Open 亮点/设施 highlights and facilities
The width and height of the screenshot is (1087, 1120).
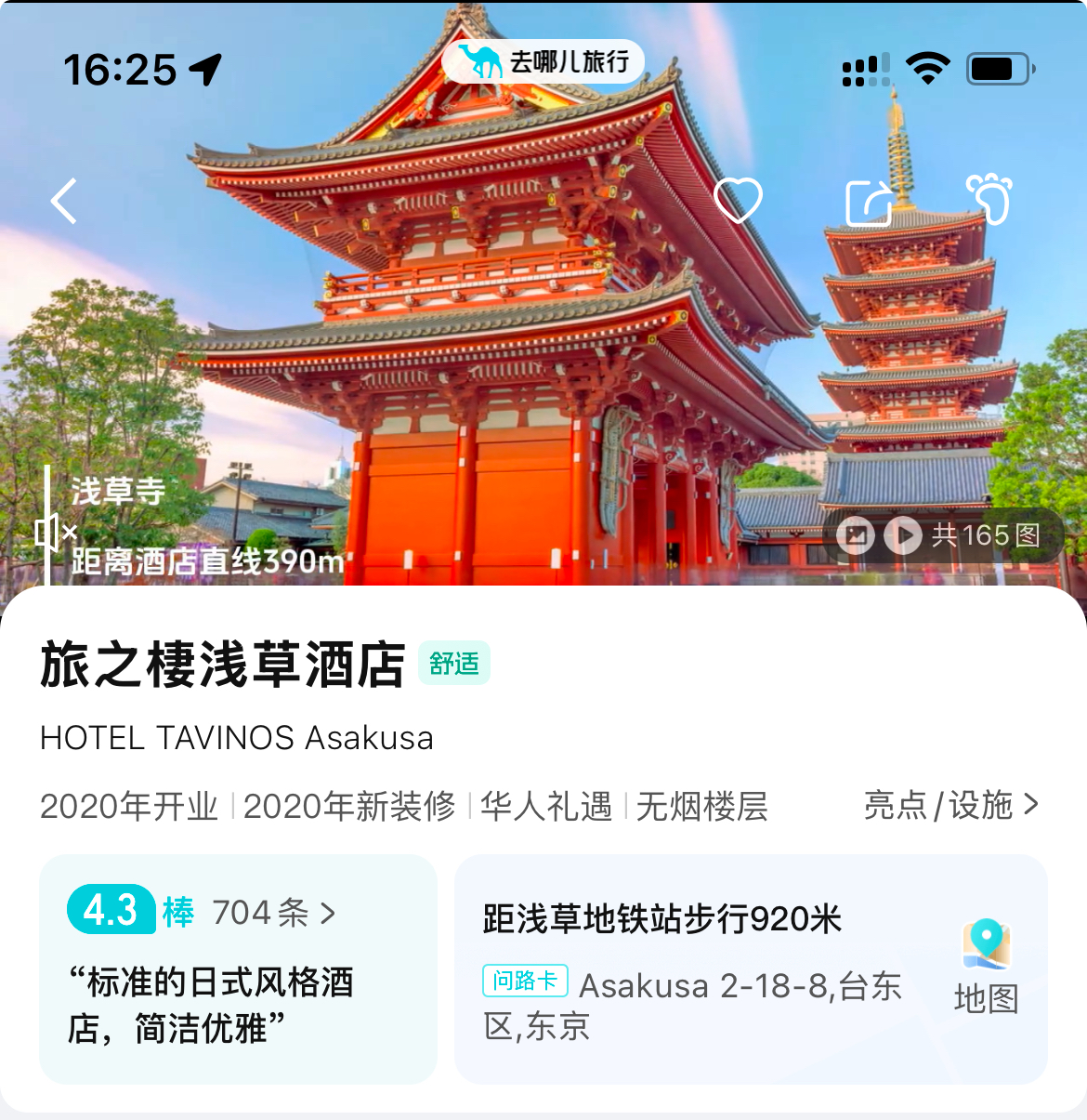[x=950, y=805]
